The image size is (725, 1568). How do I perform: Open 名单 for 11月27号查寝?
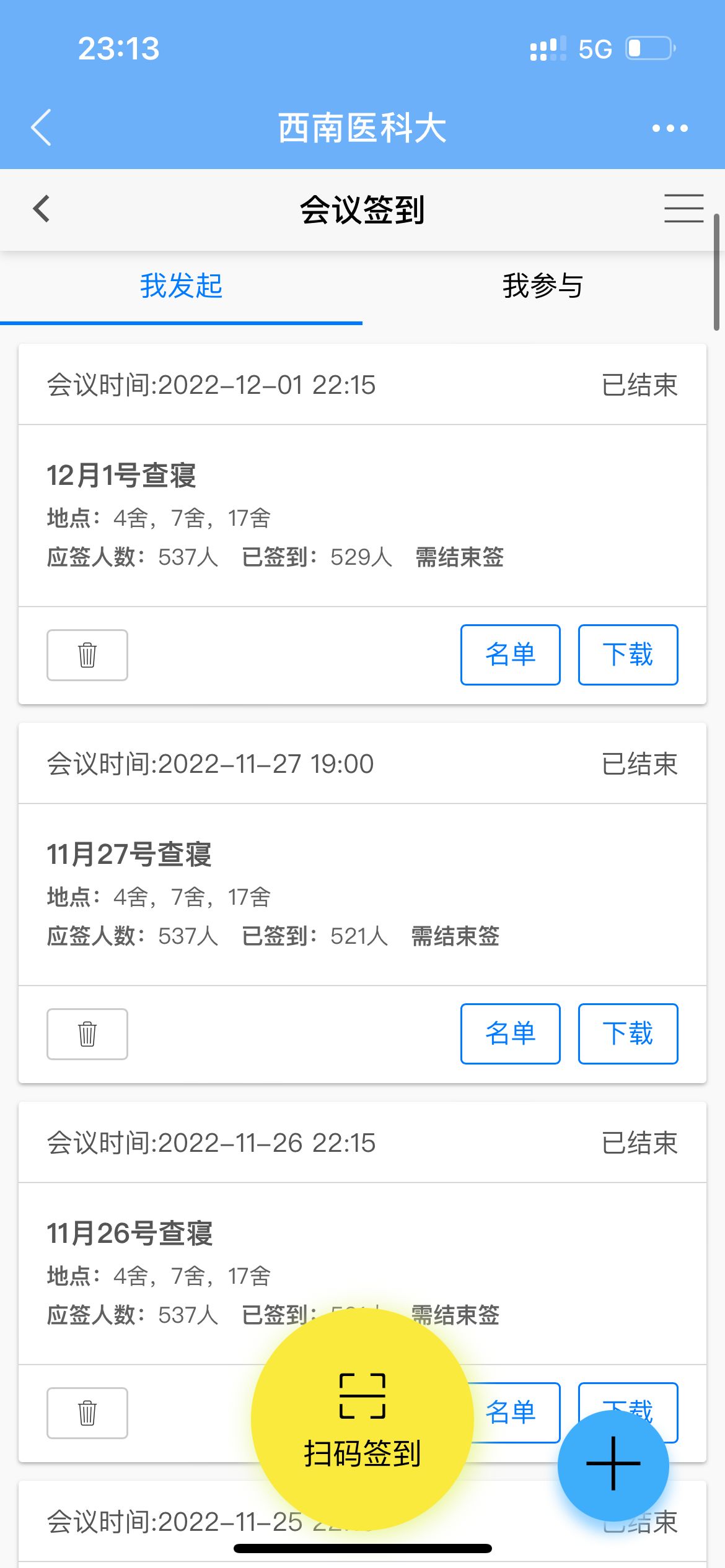510,1034
